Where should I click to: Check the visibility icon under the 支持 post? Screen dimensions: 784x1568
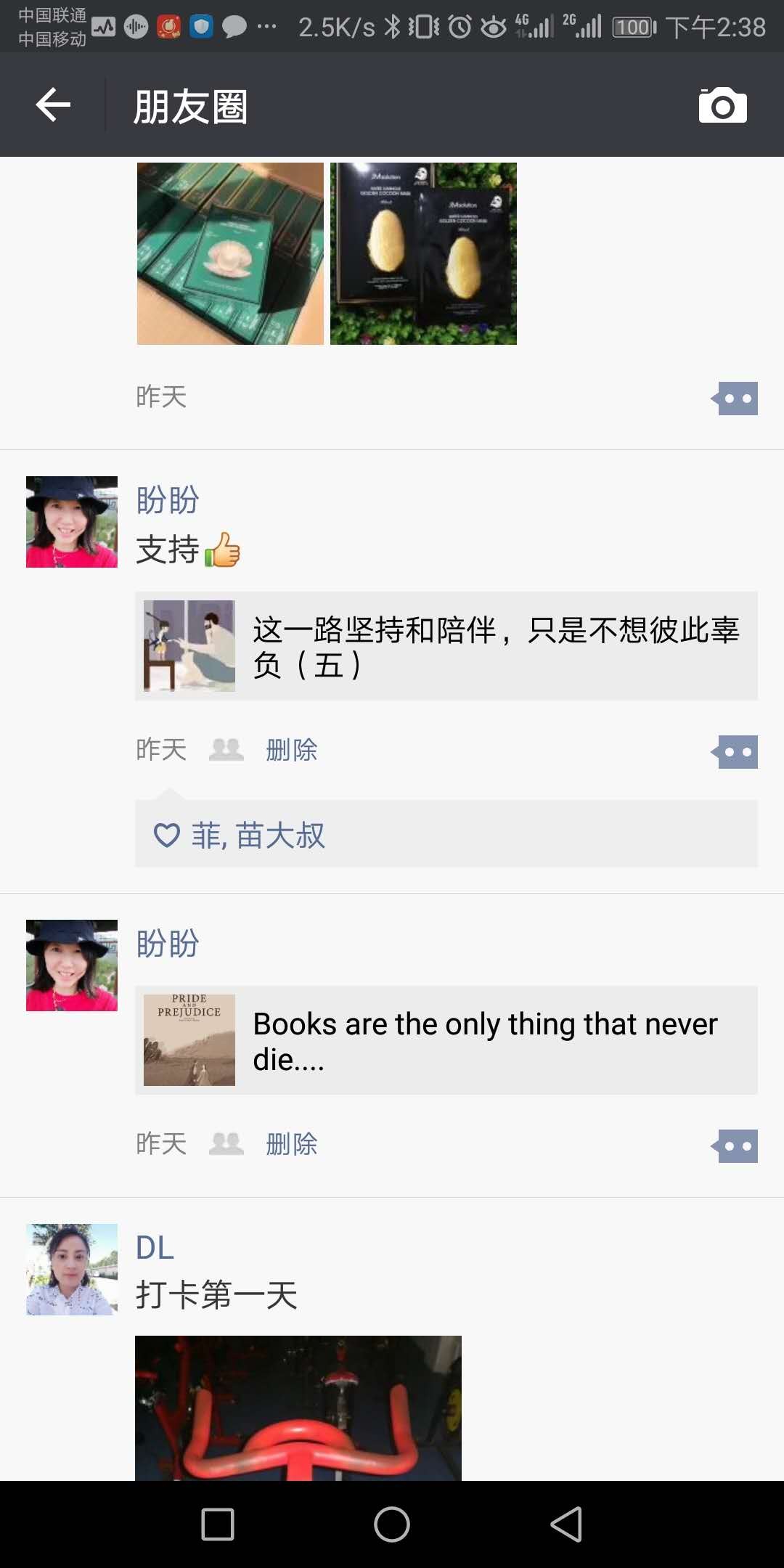(226, 750)
